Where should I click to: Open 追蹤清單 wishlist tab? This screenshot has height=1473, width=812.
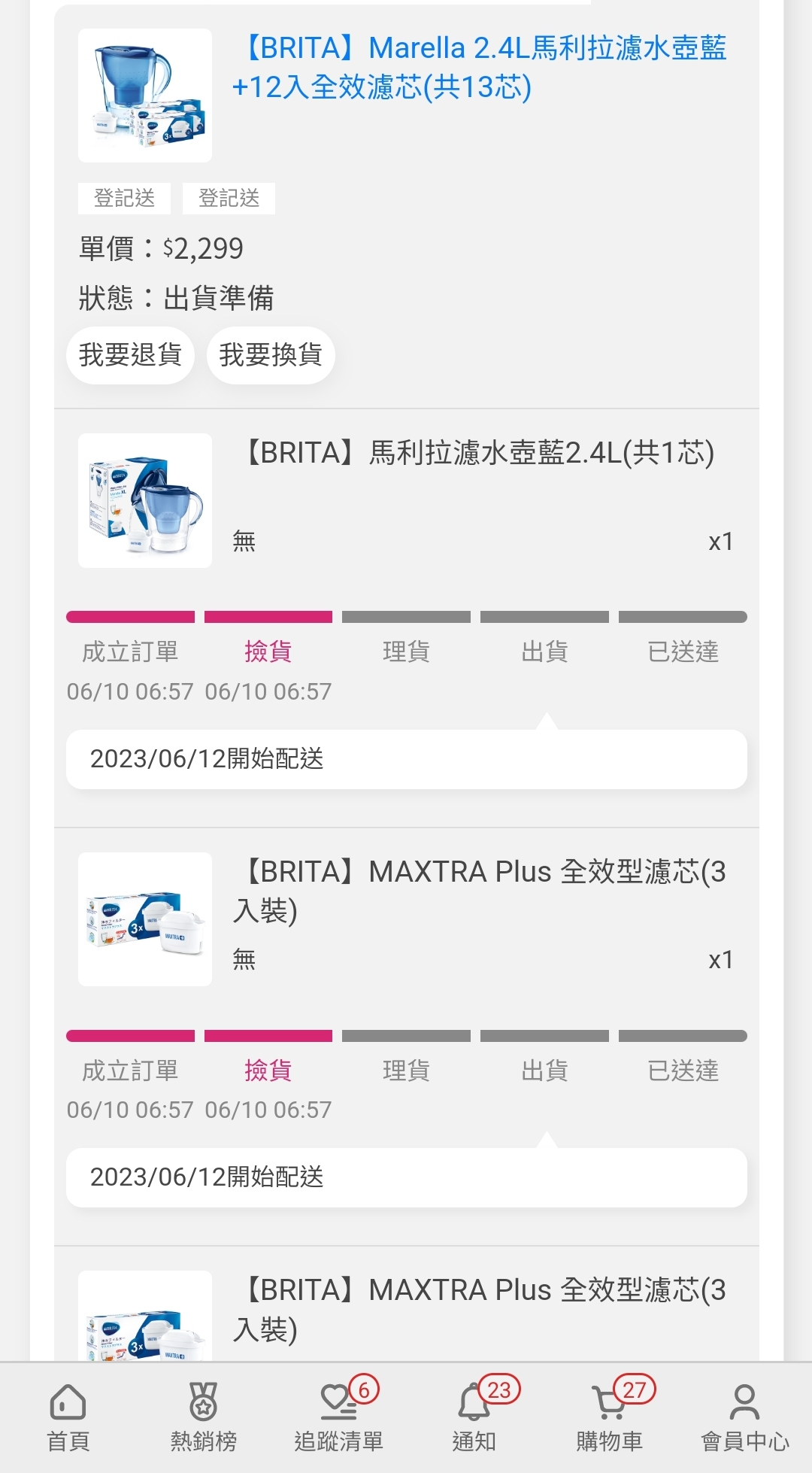(x=338, y=1417)
